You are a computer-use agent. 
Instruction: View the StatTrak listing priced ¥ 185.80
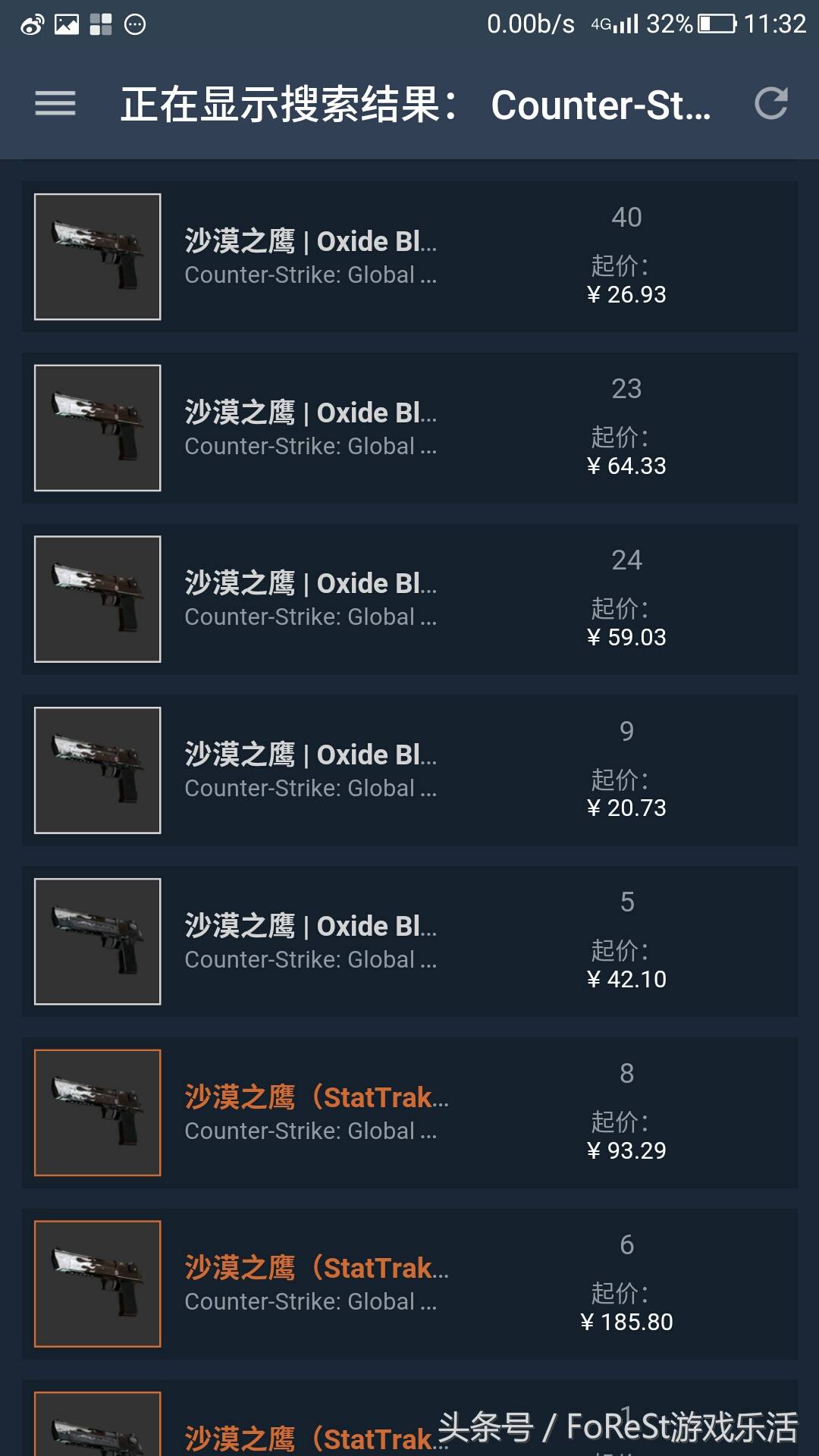(409, 1284)
